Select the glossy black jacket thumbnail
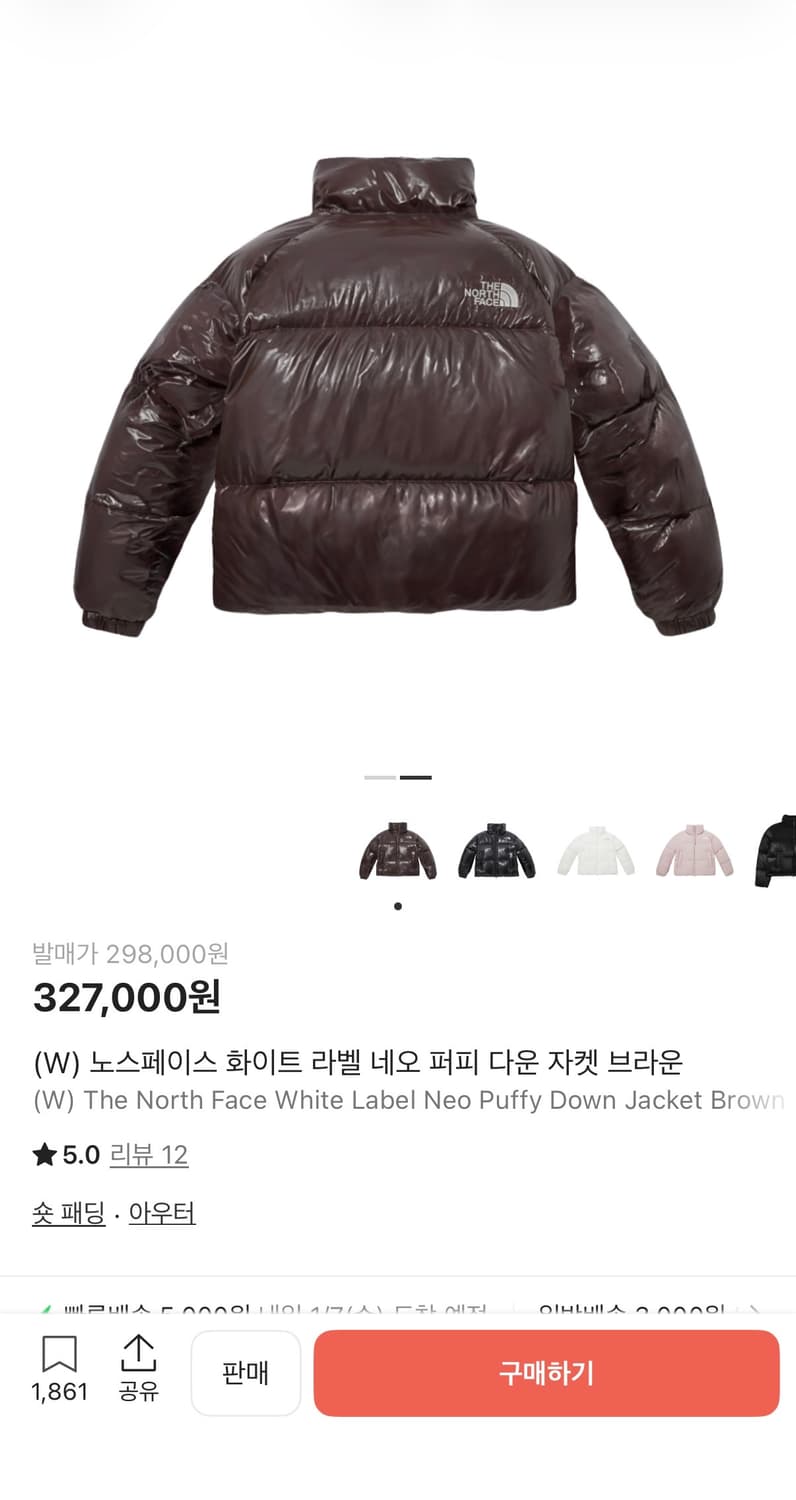Viewport: 796px width, 1500px height. [496, 850]
